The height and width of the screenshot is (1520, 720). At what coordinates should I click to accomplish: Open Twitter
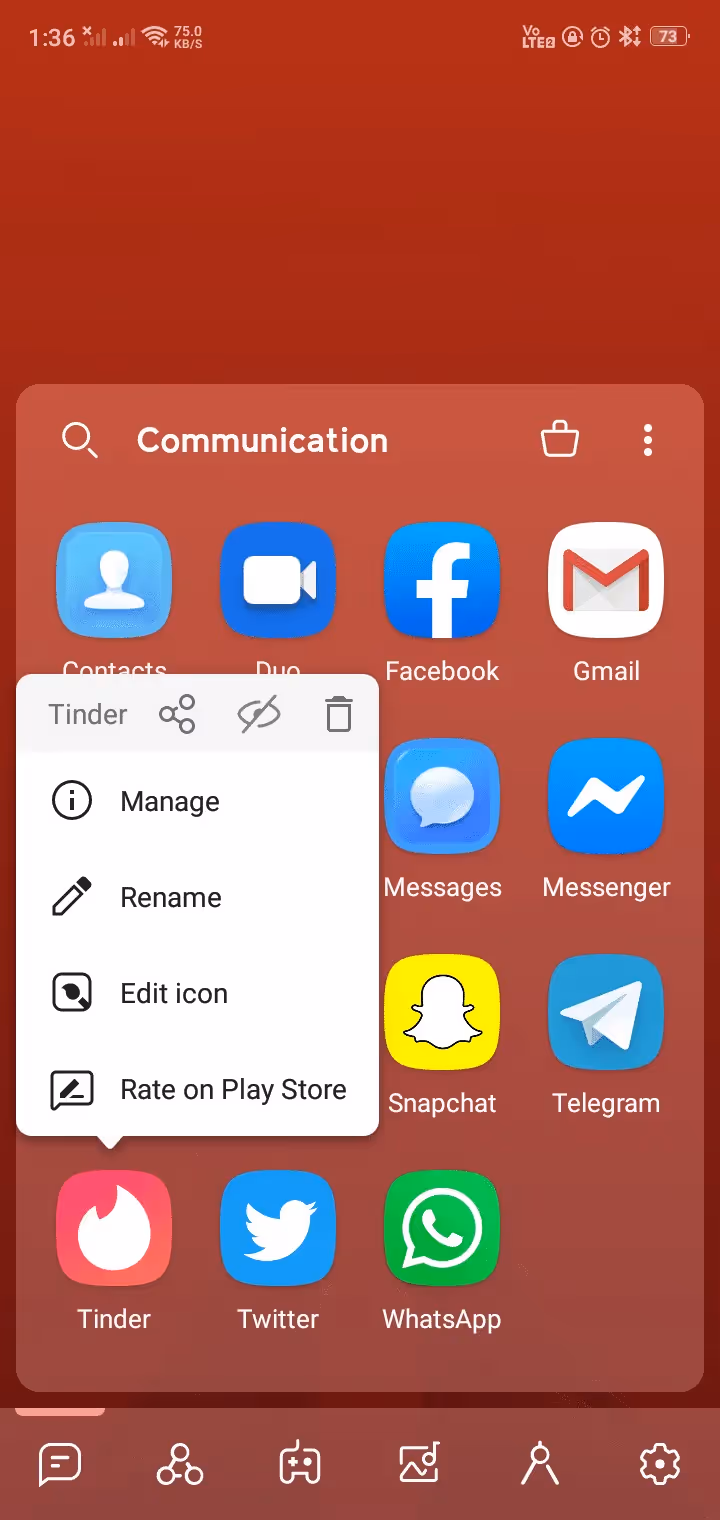click(x=277, y=1229)
